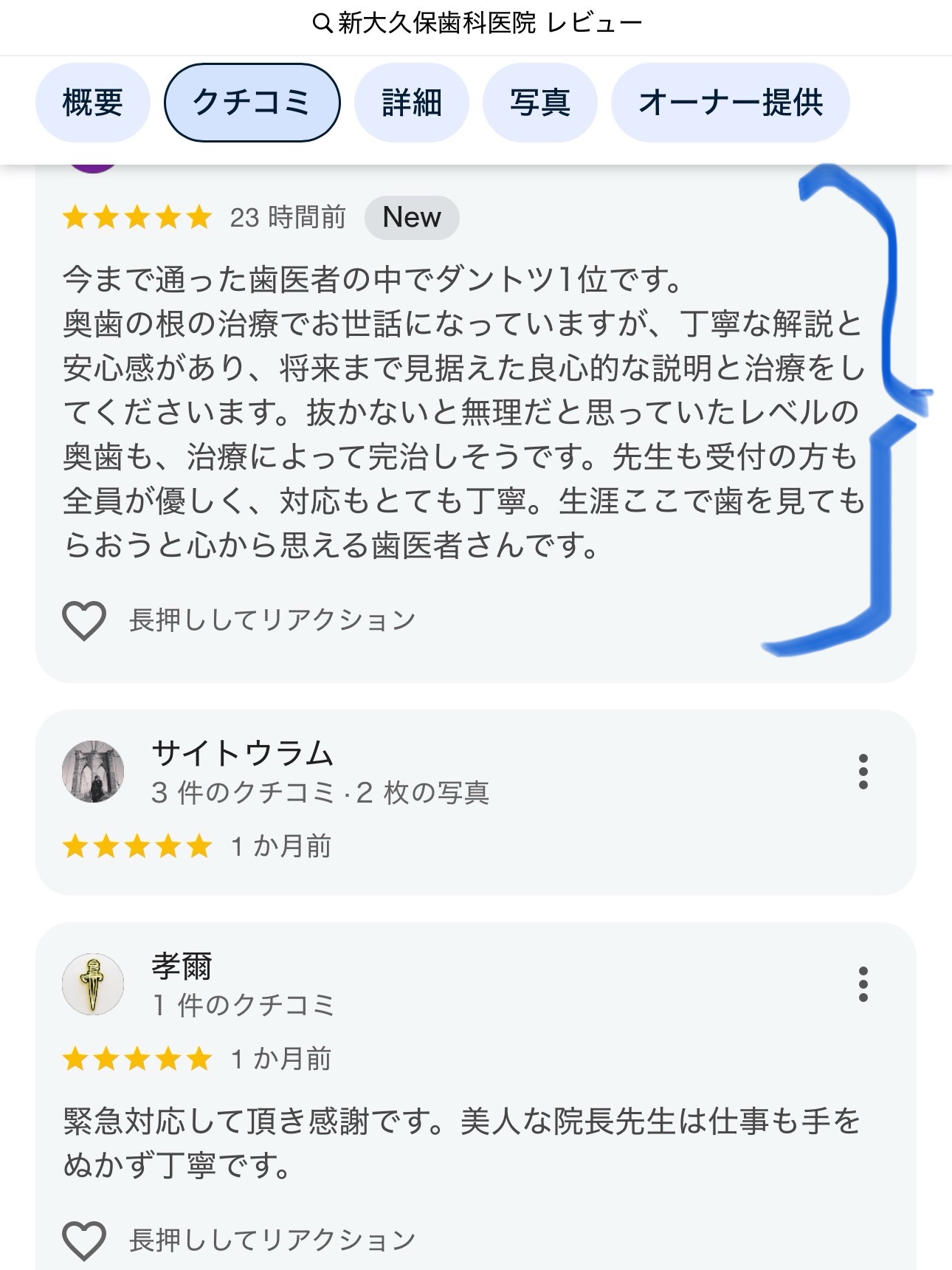
Task: View 孝爾's reviewer profile
Action: point(93,984)
